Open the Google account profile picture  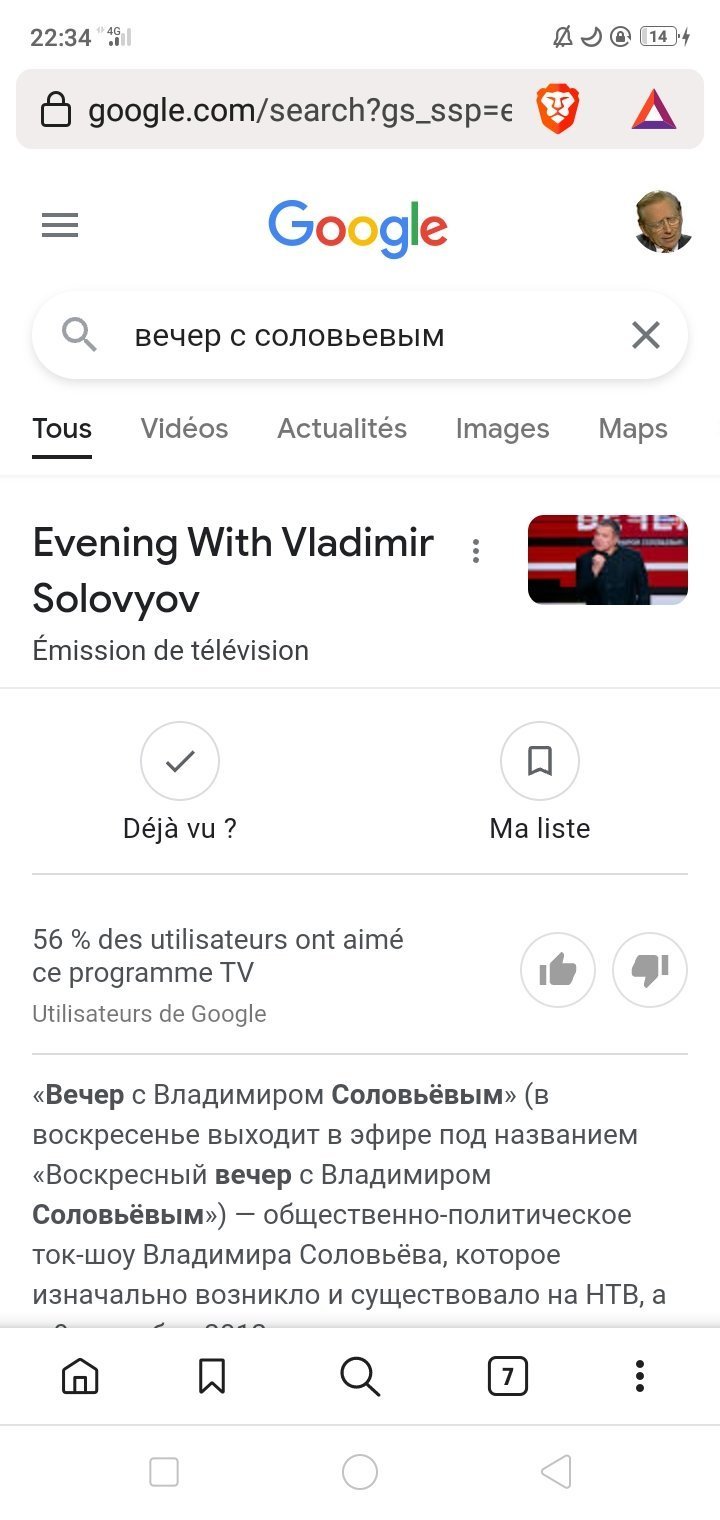pos(663,222)
